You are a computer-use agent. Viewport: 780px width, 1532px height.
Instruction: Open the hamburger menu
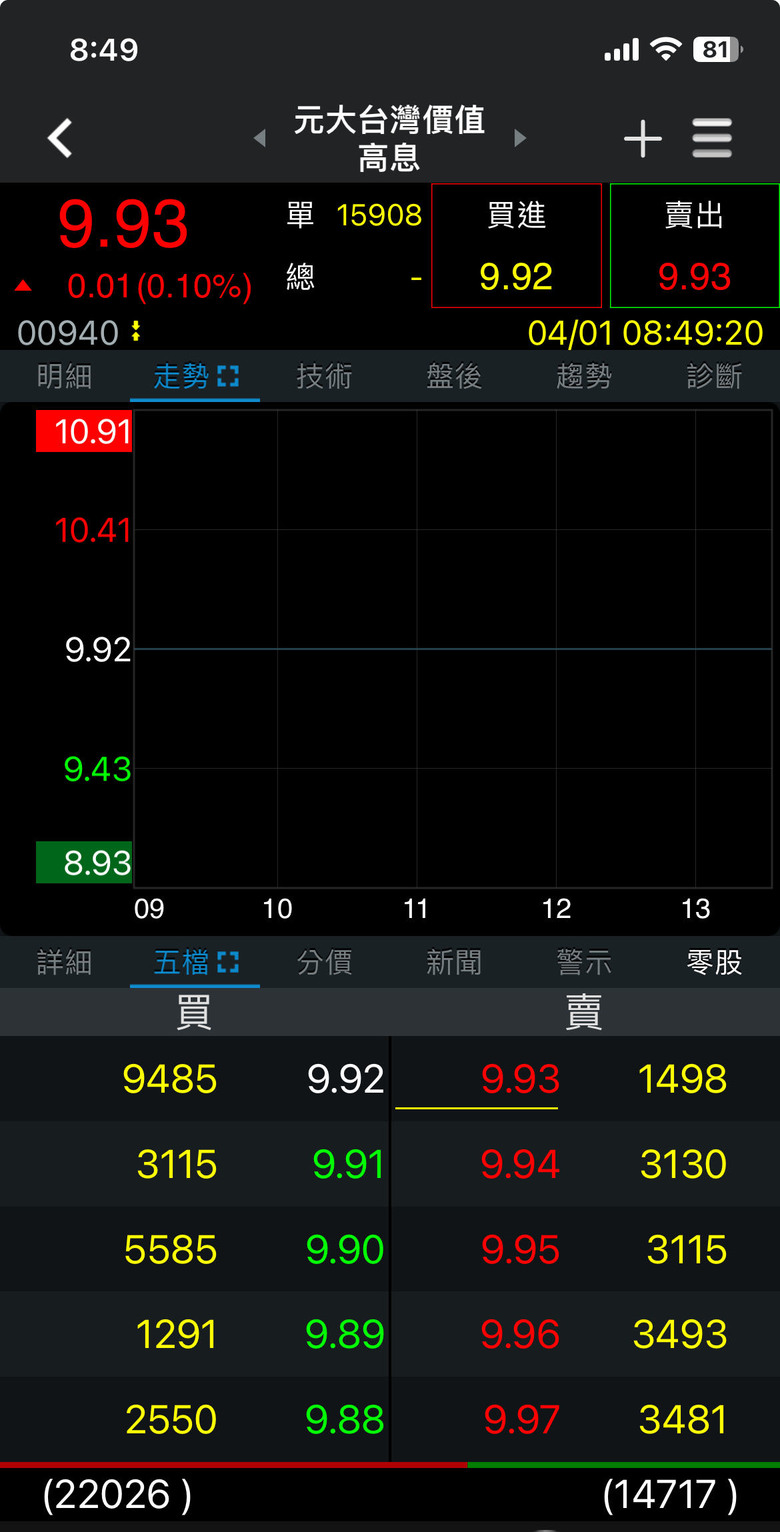[712, 138]
